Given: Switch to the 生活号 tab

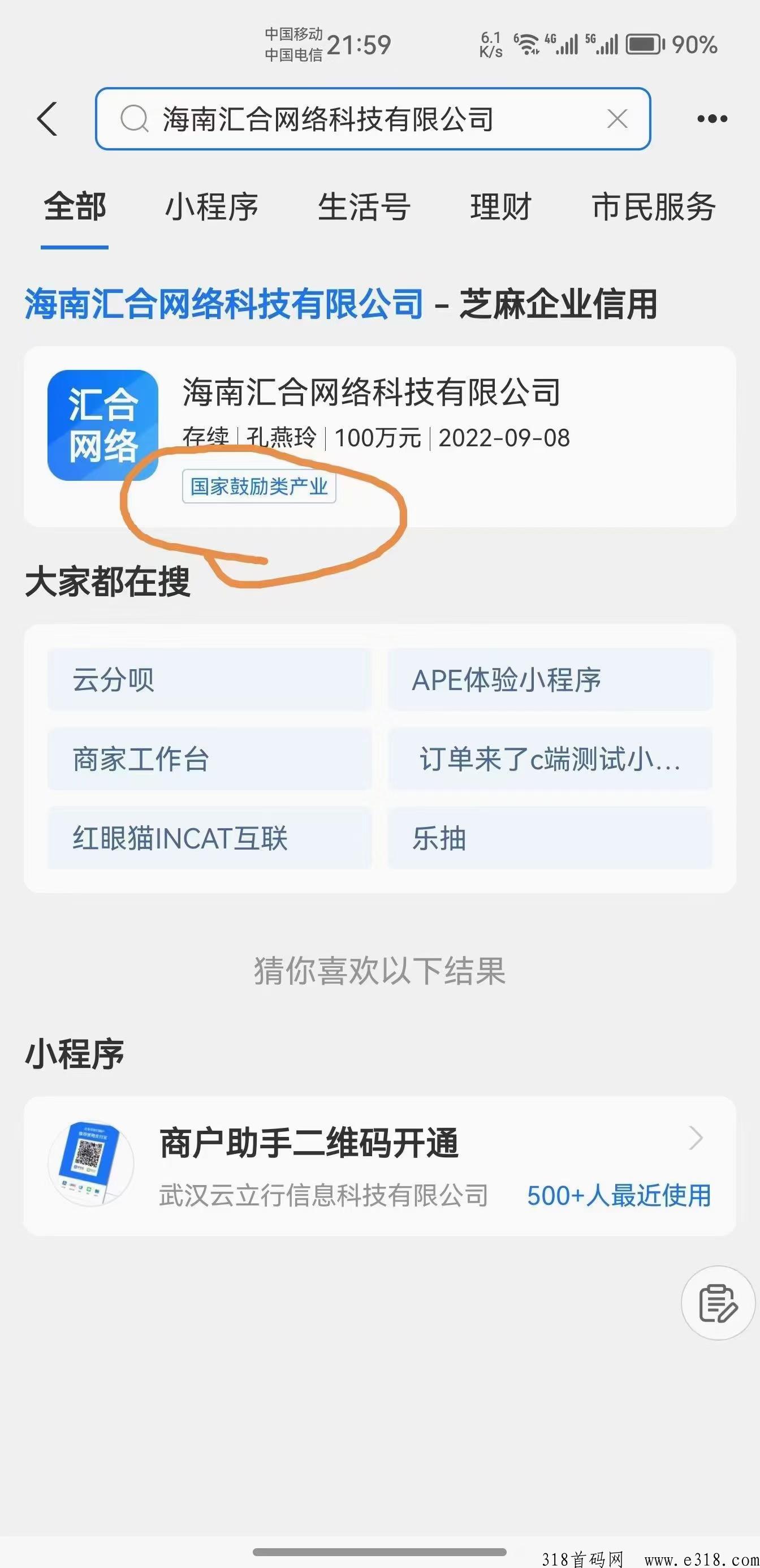Looking at the screenshot, I should tap(364, 207).
